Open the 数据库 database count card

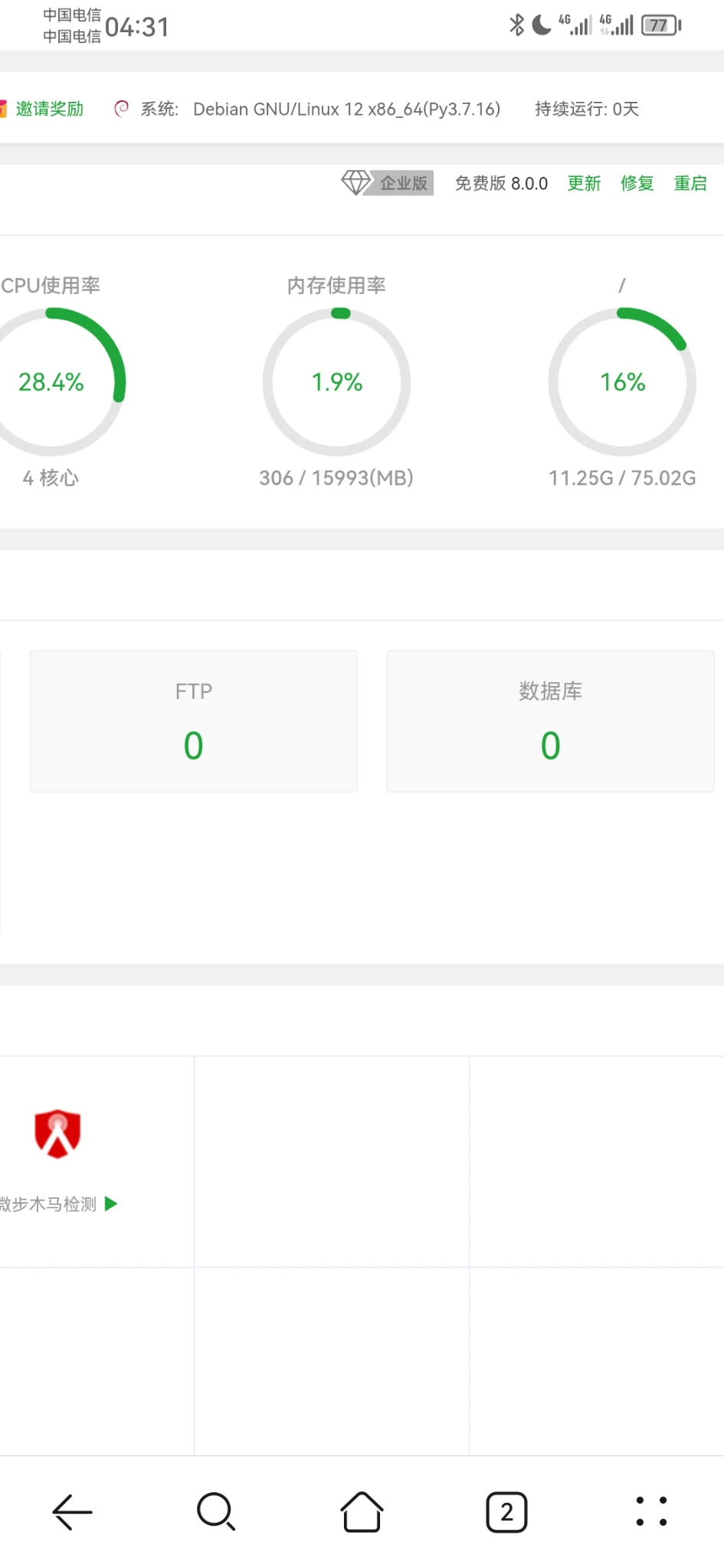550,721
